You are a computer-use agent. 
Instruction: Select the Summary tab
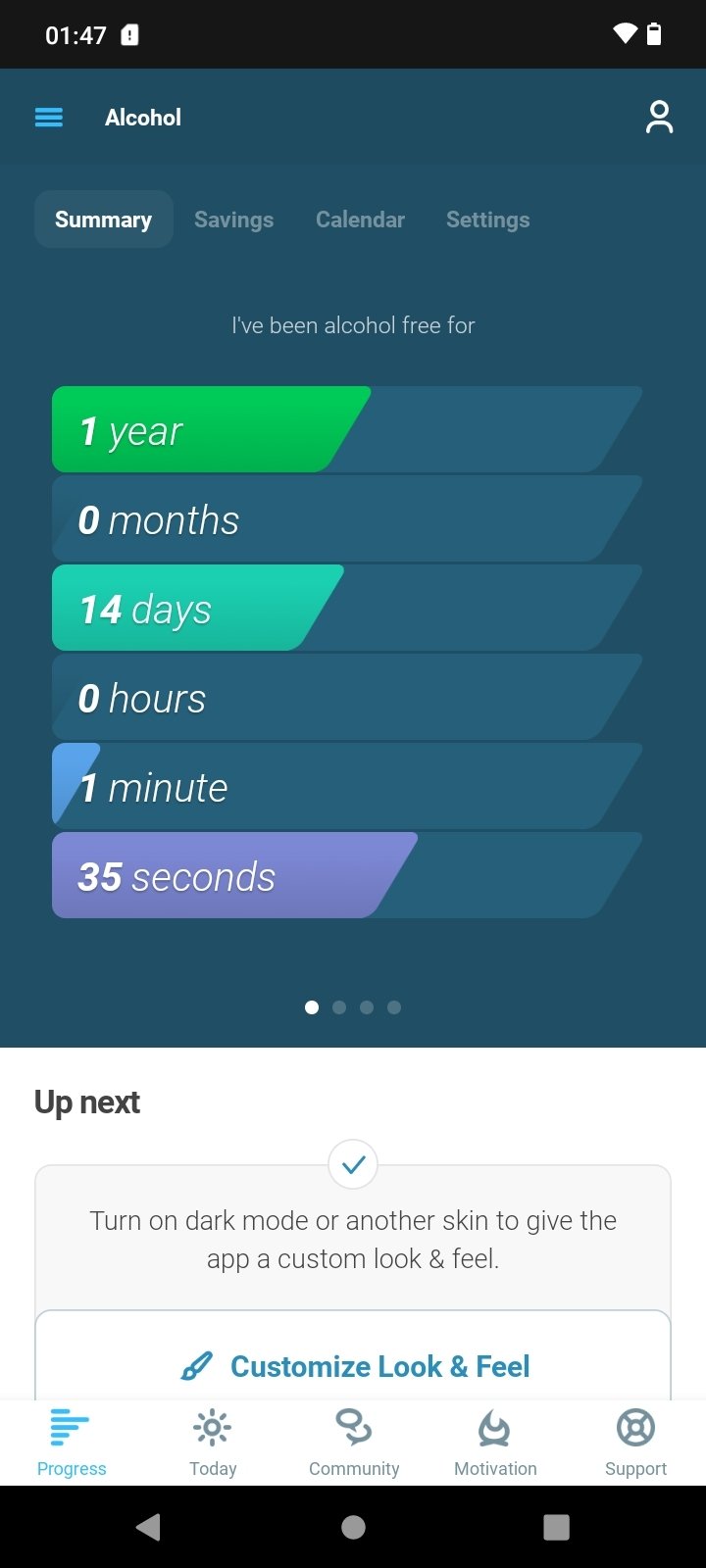click(x=104, y=220)
